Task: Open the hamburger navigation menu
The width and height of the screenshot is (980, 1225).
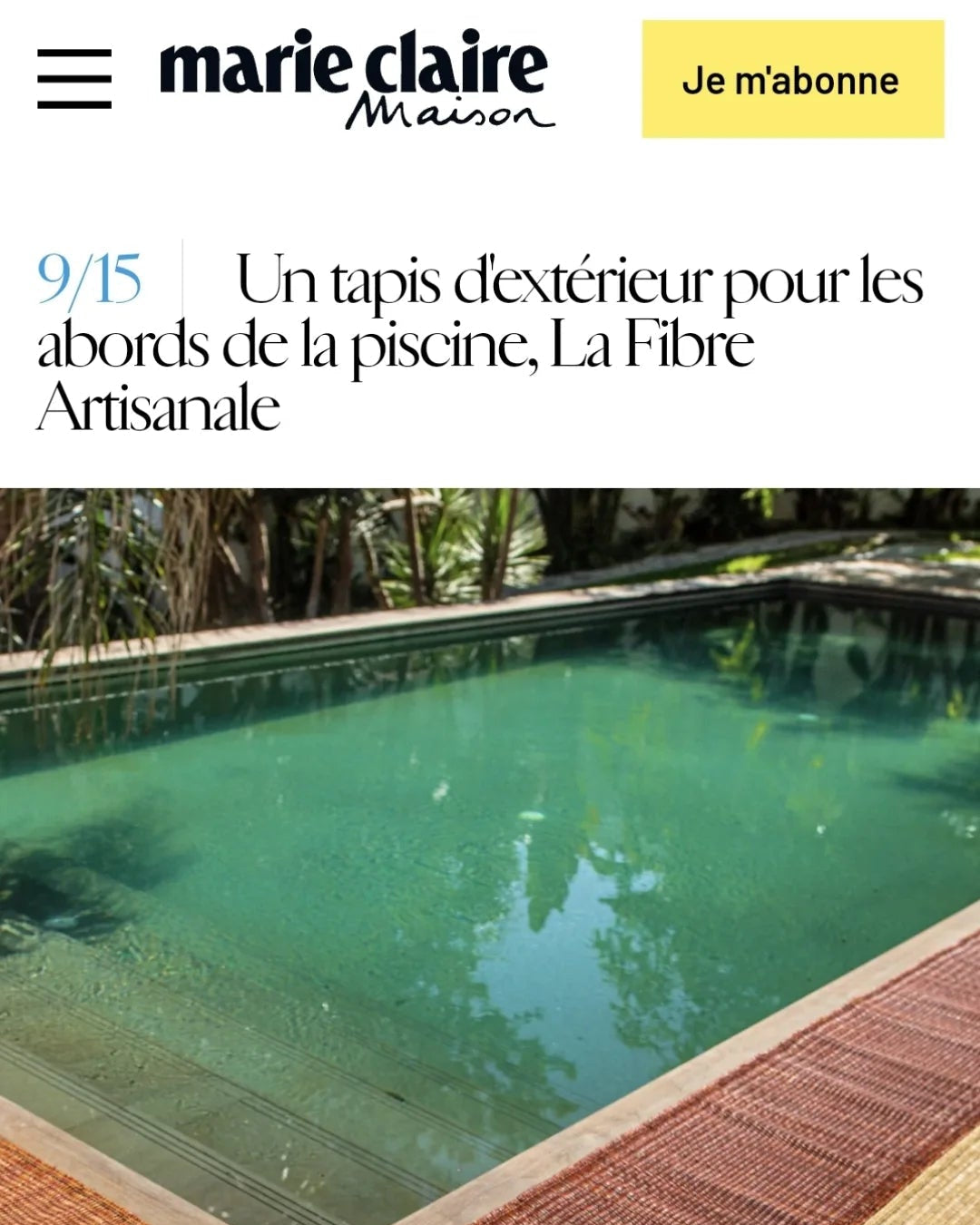Action: [x=74, y=79]
